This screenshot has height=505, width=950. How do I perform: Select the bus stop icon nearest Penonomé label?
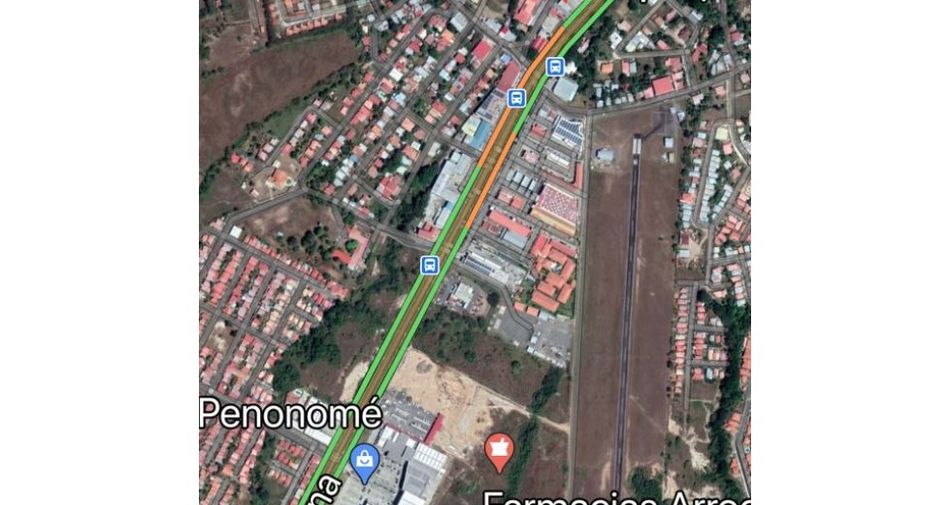[429, 265]
